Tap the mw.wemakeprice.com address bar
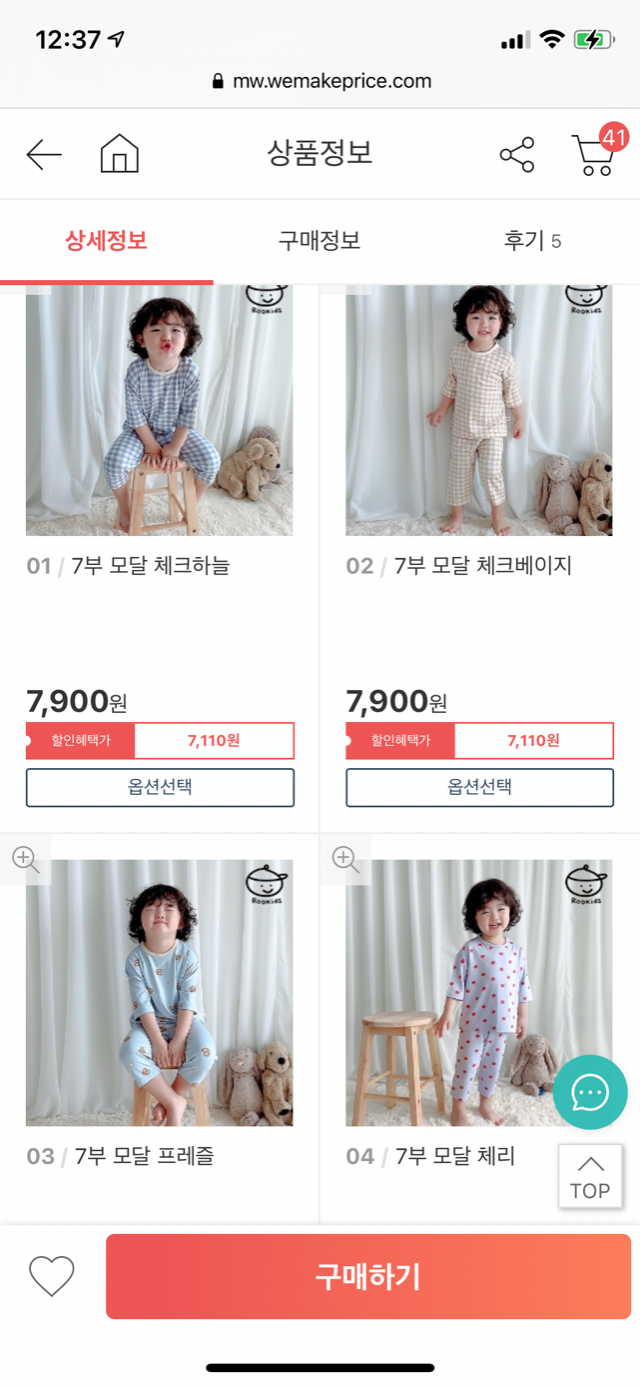 (x=322, y=81)
